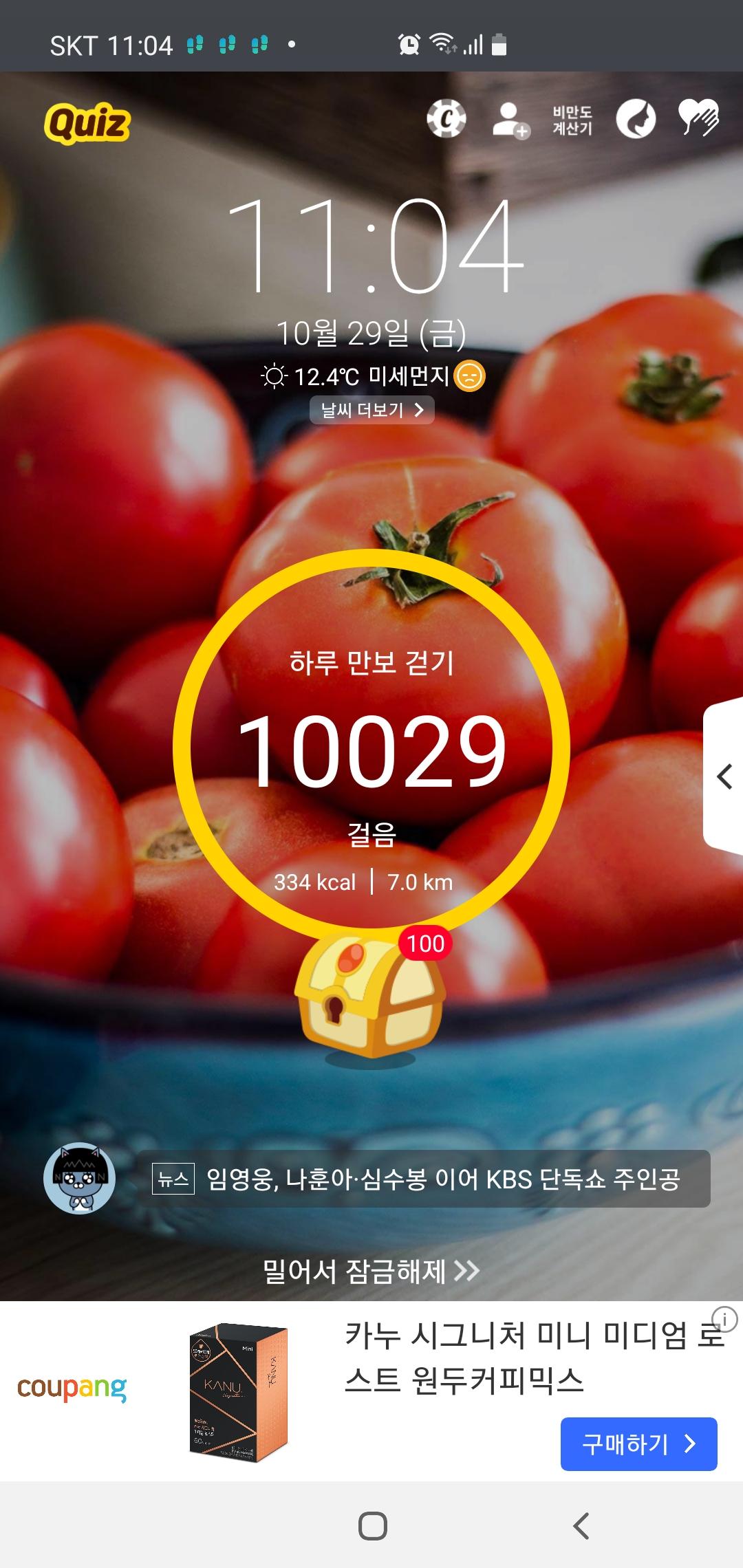The height and width of the screenshot is (1568, 743).
Task: Tap the cartoon character avatar
Action: [79, 1178]
